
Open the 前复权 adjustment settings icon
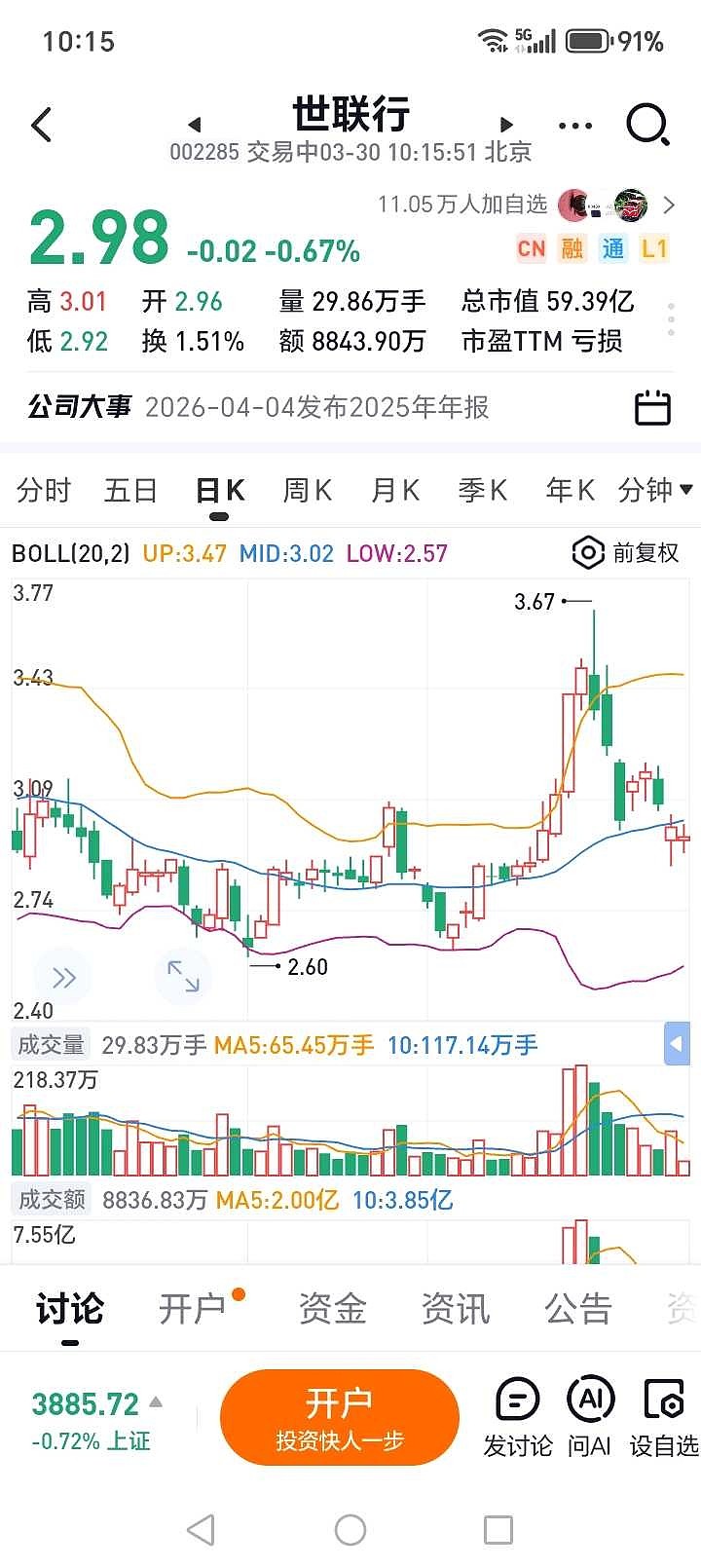click(x=587, y=552)
